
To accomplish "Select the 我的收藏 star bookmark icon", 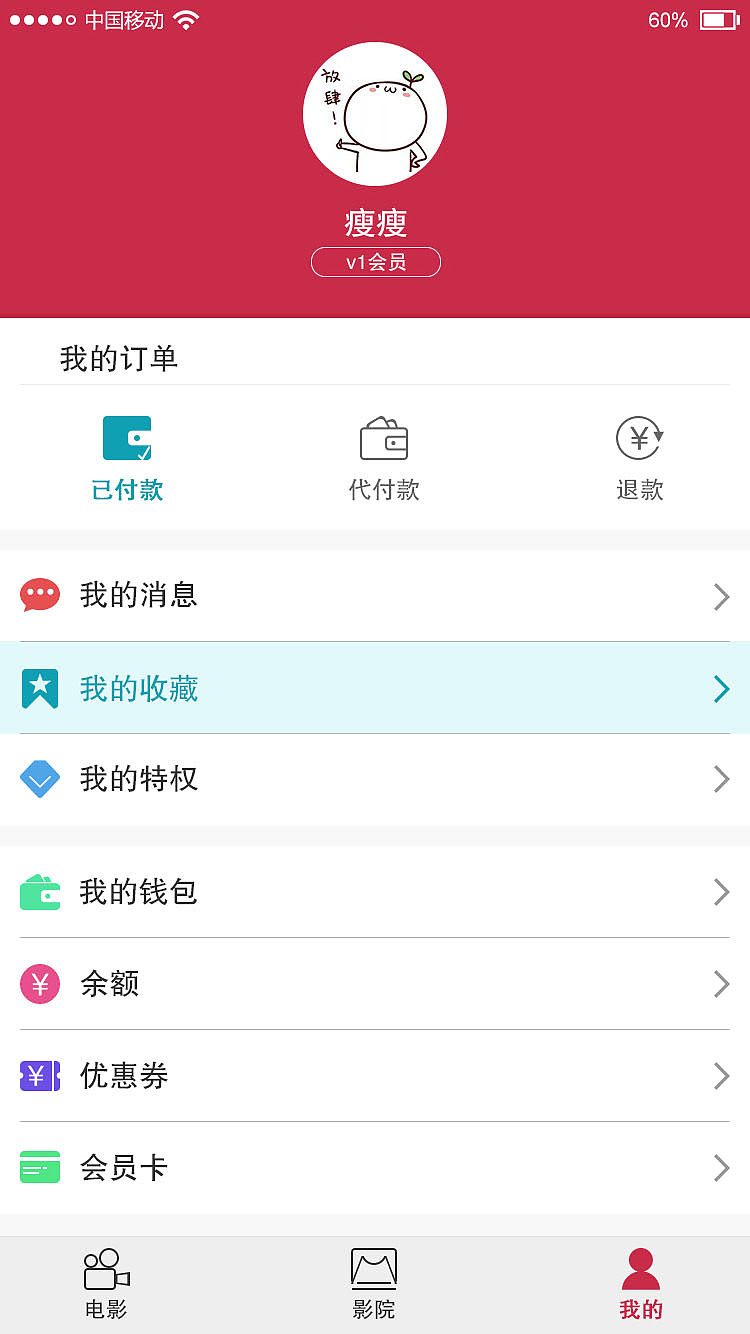I will (x=40, y=688).
